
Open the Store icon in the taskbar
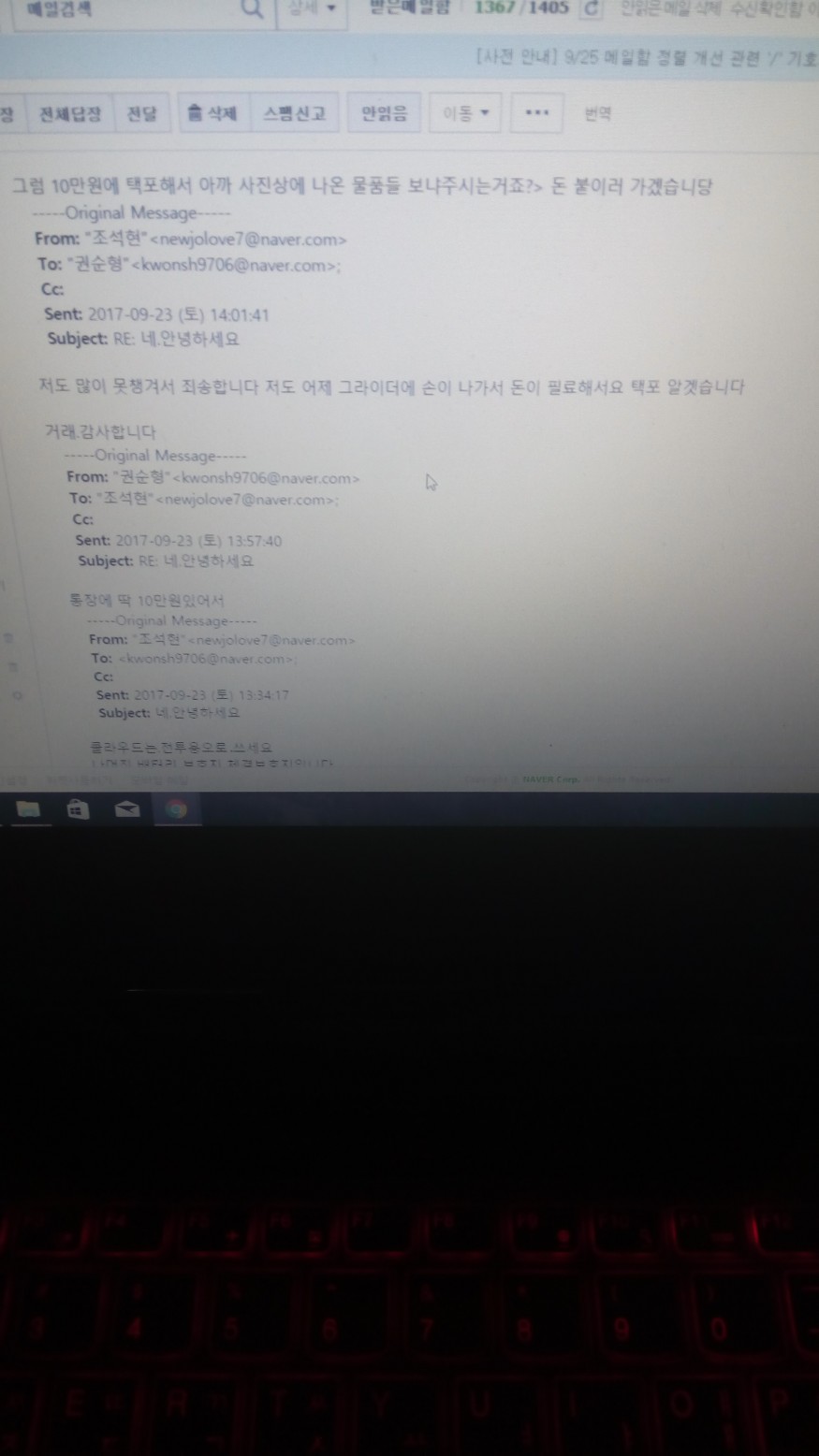click(x=78, y=809)
